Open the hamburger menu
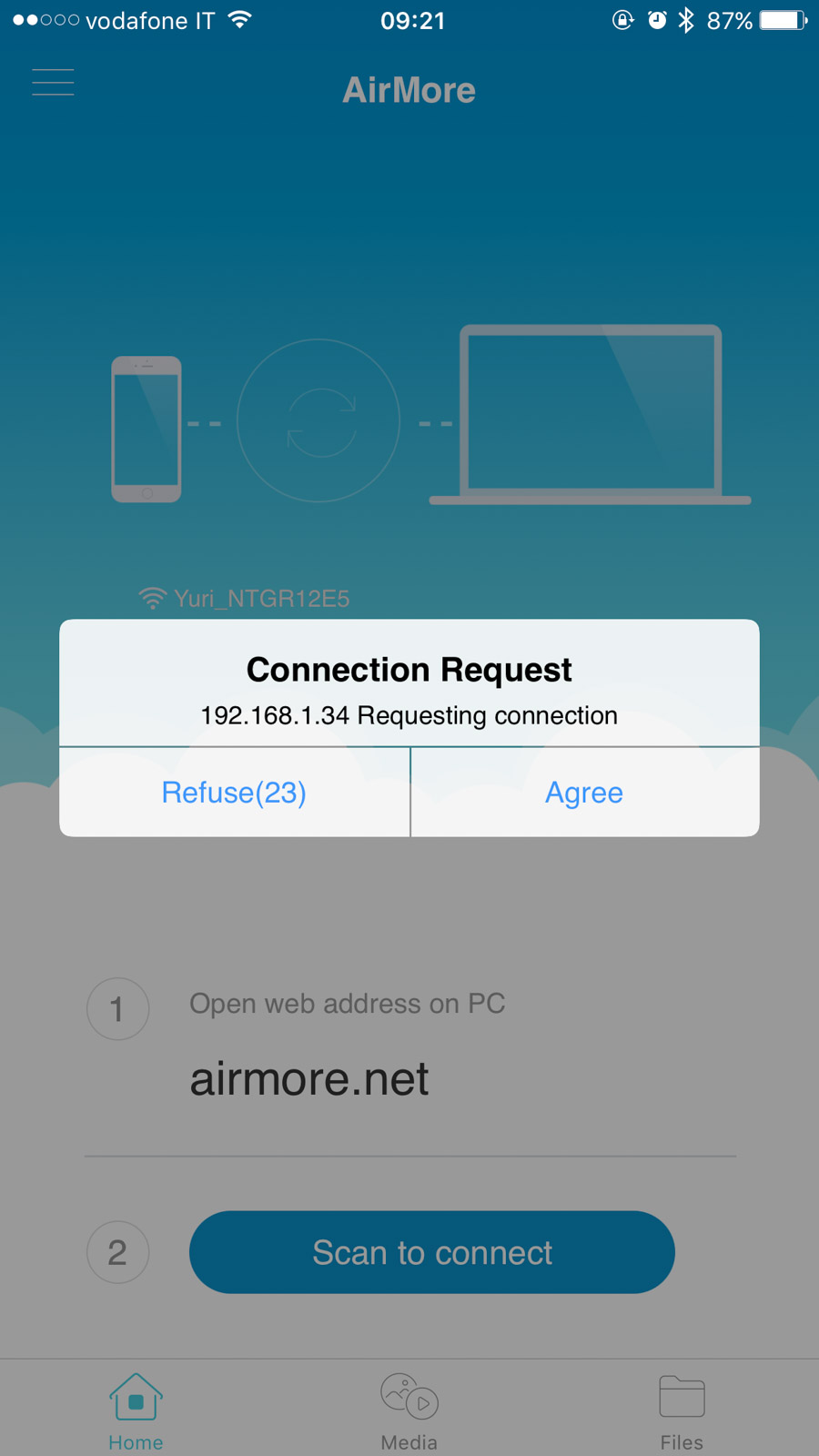Image resolution: width=819 pixels, height=1456 pixels. 53,83
